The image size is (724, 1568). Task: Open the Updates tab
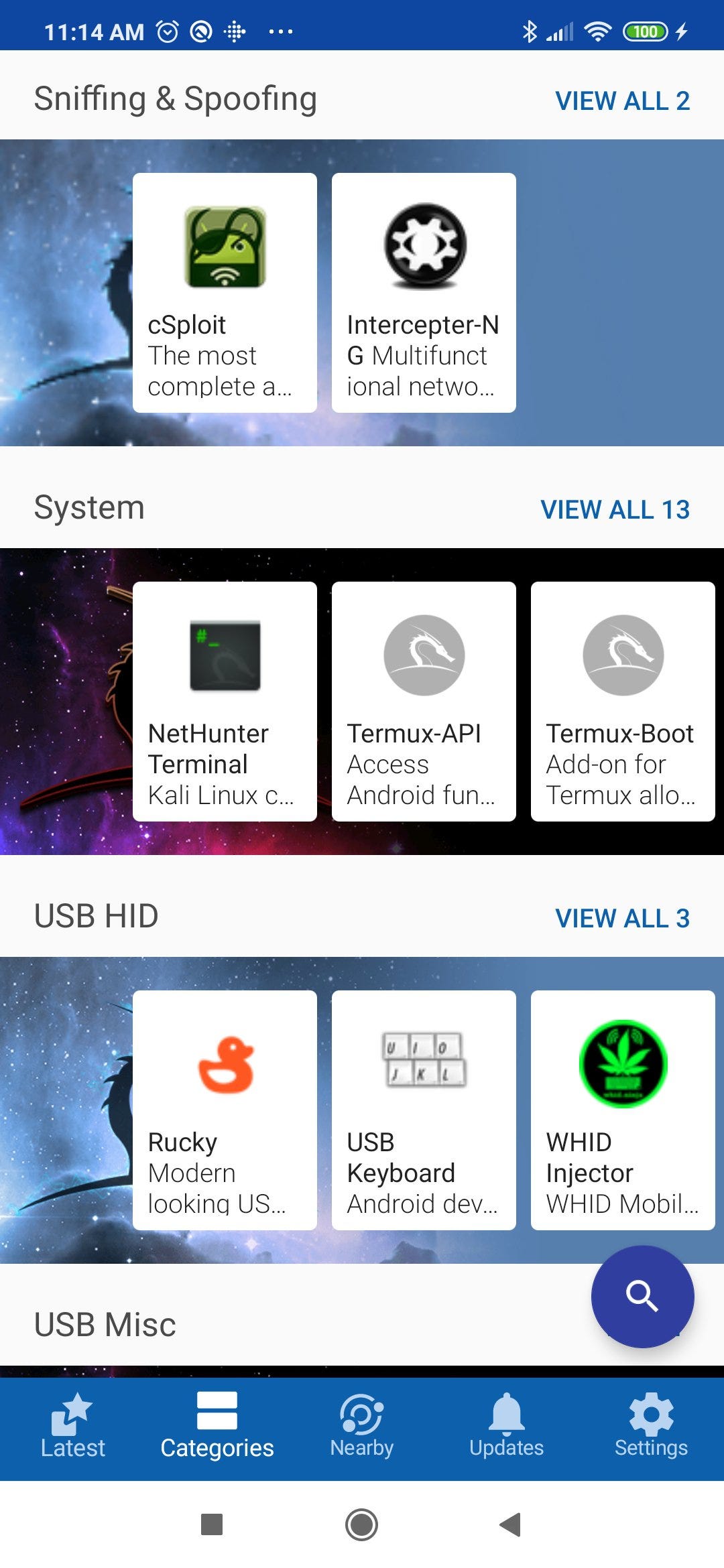(507, 1427)
